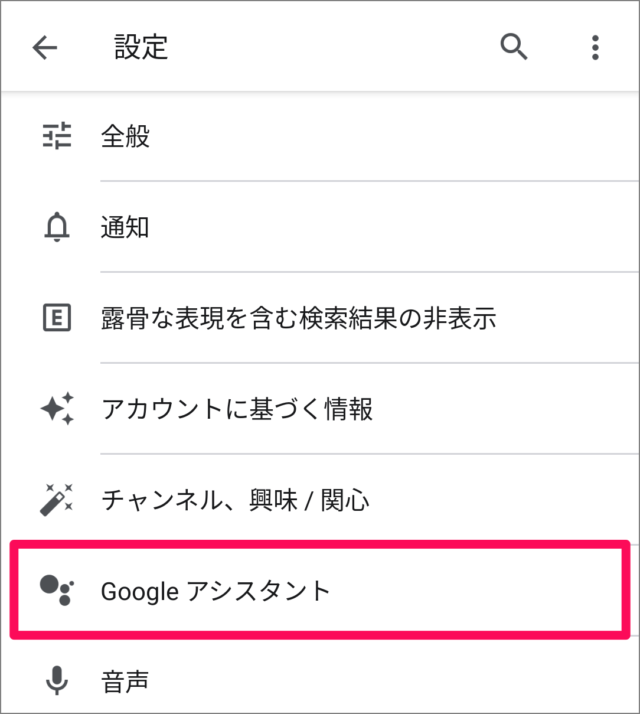Open the overflow menu
The width and height of the screenshot is (640, 714).
pos(595,47)
